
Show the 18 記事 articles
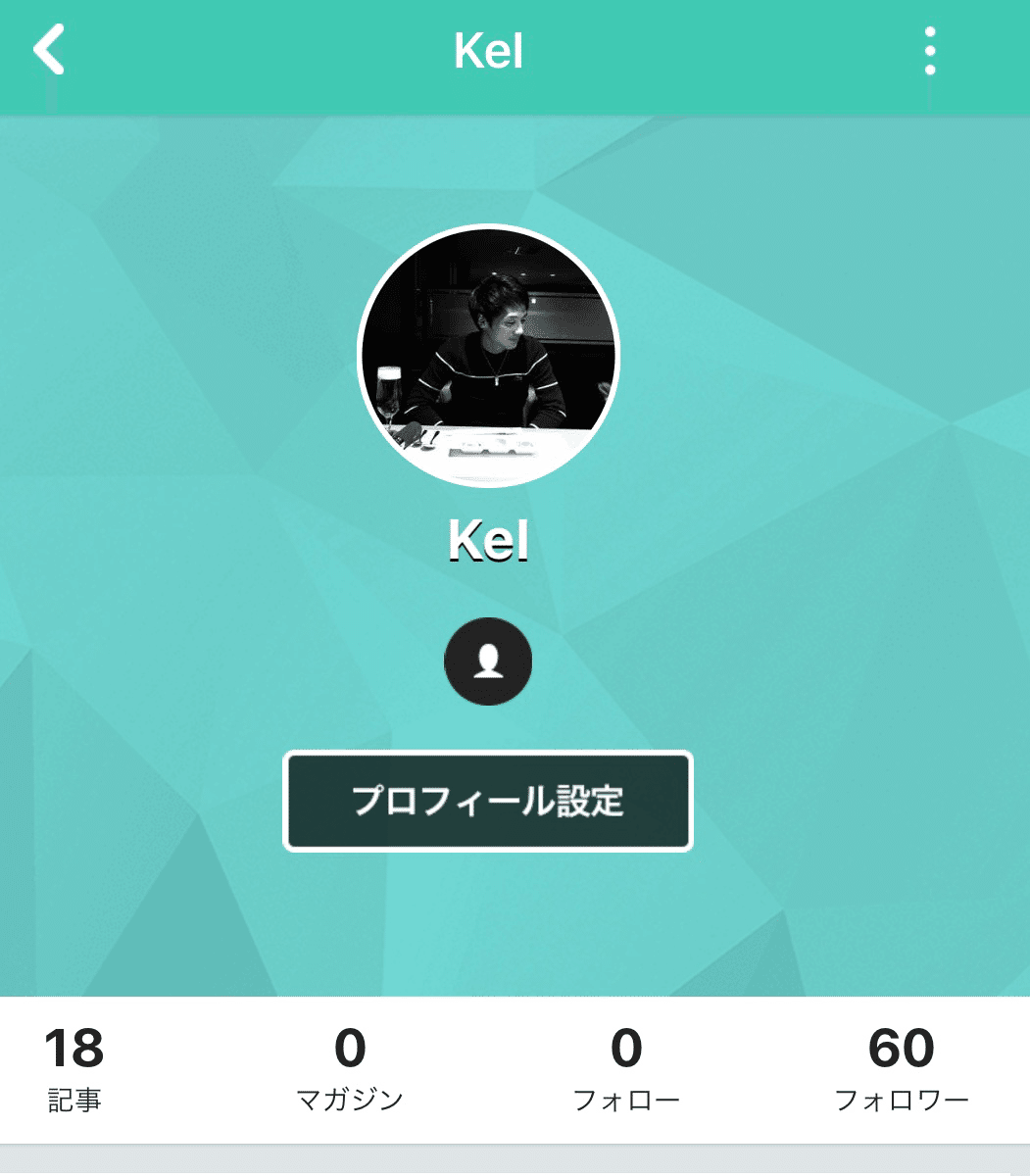pos(74,1068)
